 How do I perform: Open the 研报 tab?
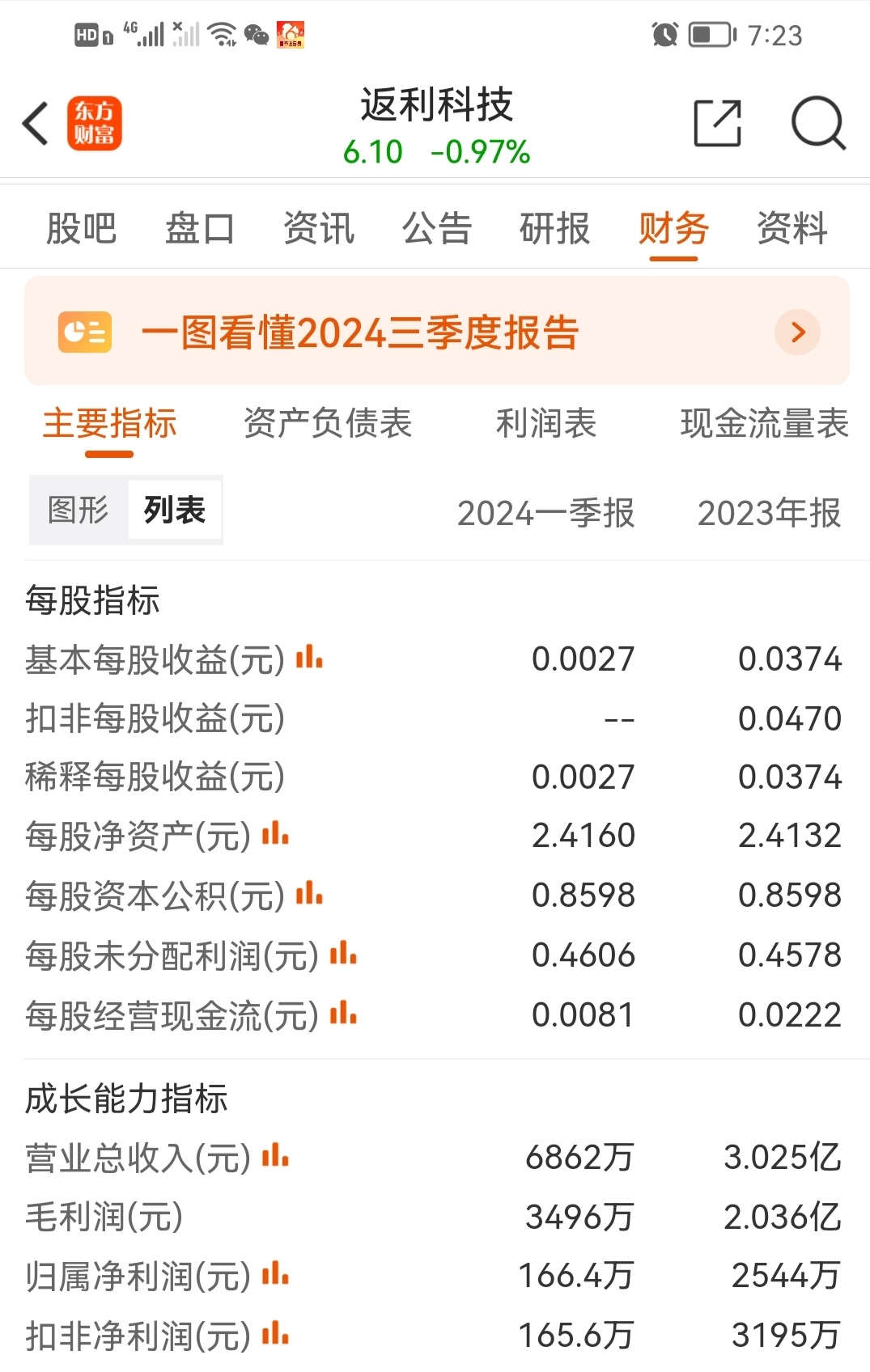tap(554, 228)
